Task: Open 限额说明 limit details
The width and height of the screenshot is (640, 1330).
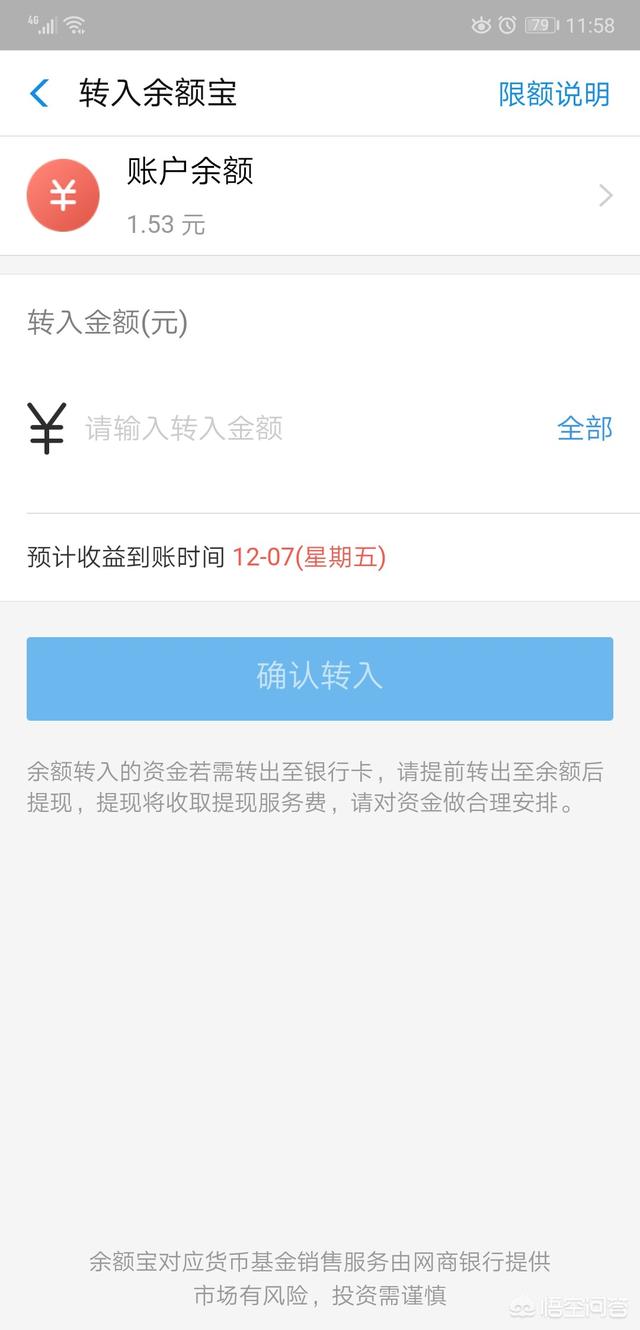Action: pyautogui.click(x=553, y=94)
